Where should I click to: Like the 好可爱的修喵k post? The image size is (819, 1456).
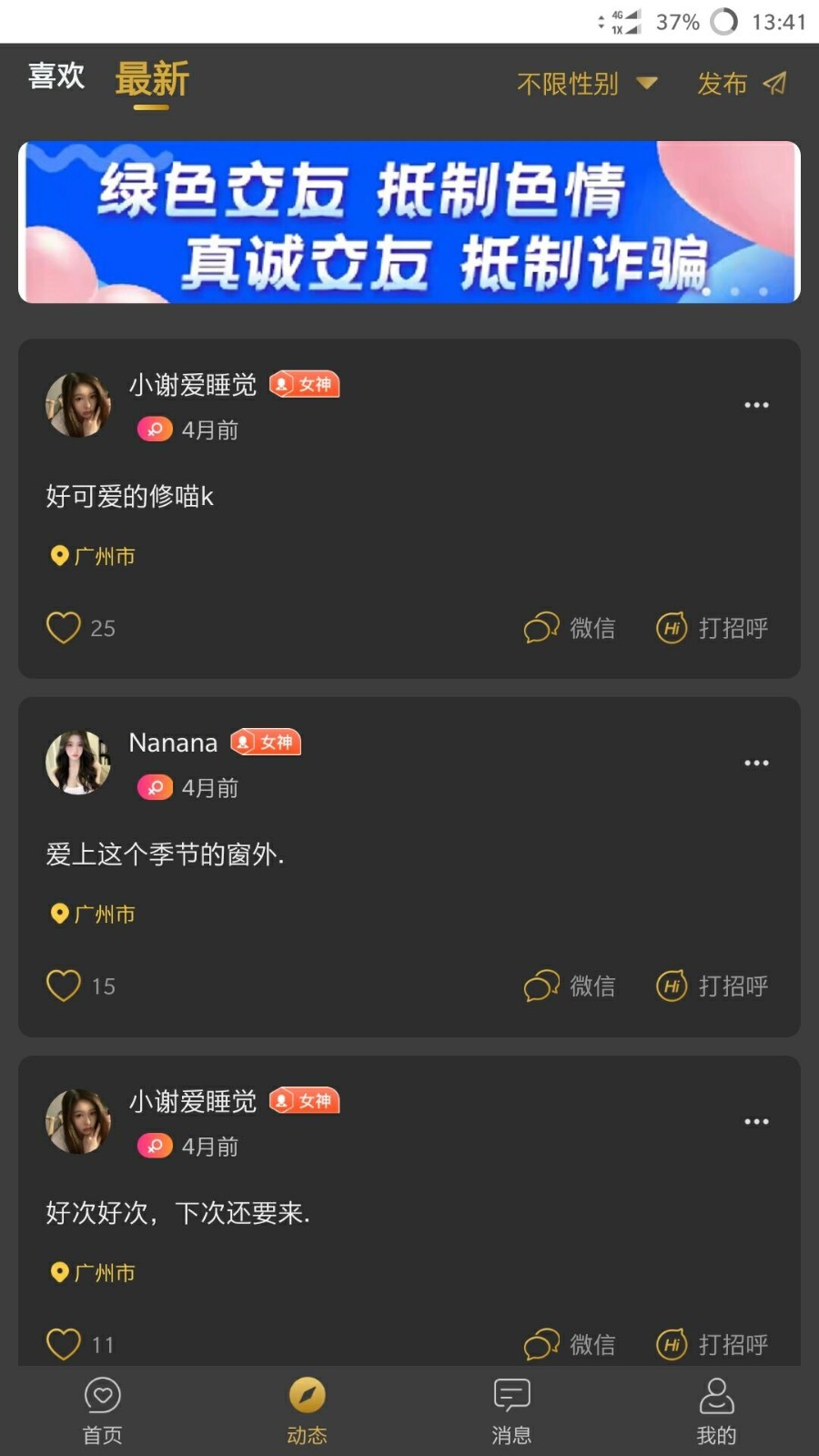(64, 628)
